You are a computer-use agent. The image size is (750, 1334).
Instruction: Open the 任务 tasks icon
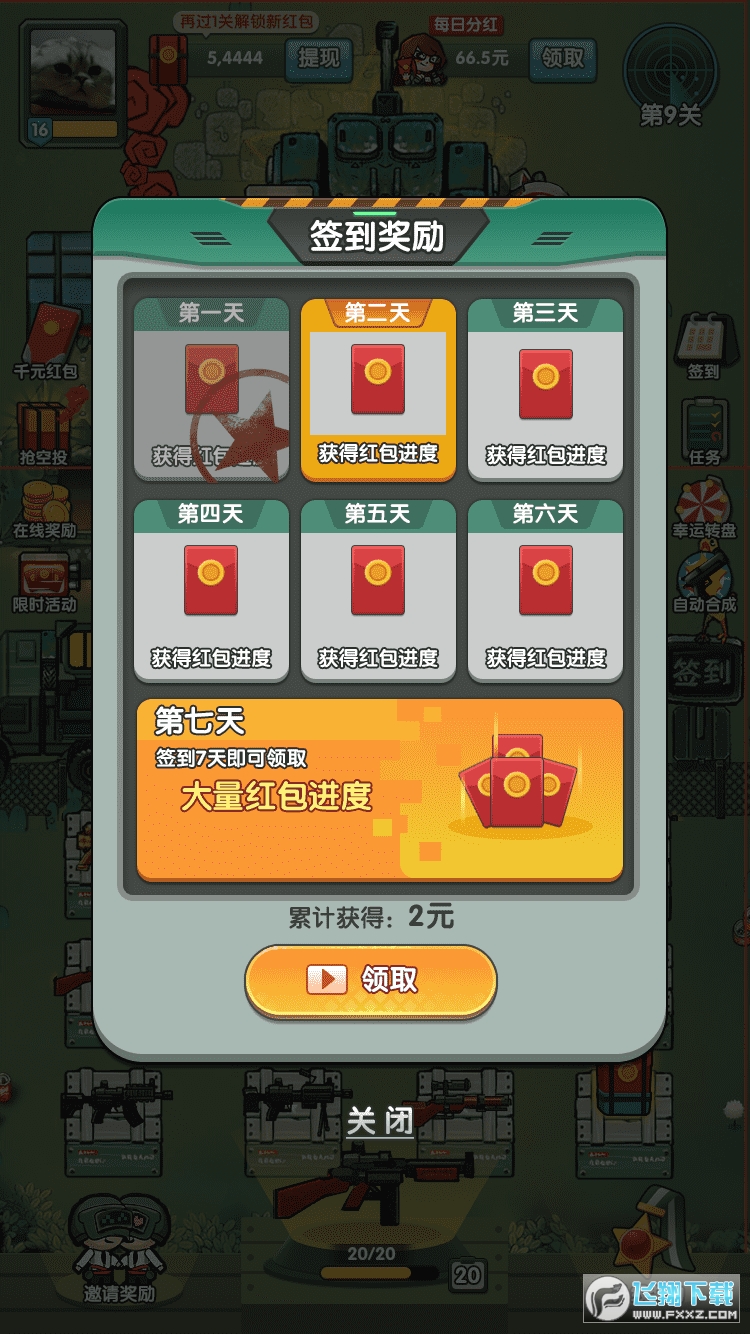tap(704, 432)
